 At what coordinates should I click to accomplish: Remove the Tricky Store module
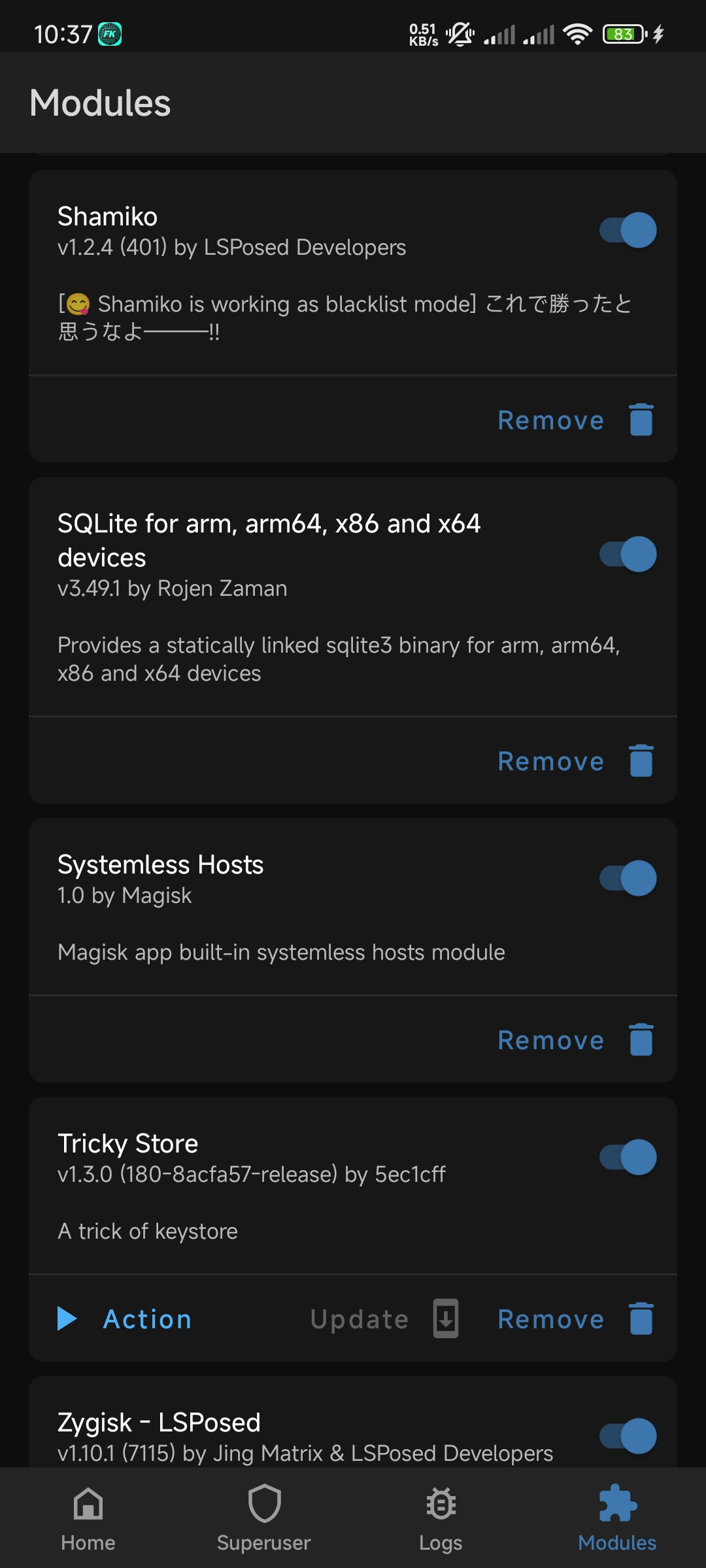pos(575,1319)
